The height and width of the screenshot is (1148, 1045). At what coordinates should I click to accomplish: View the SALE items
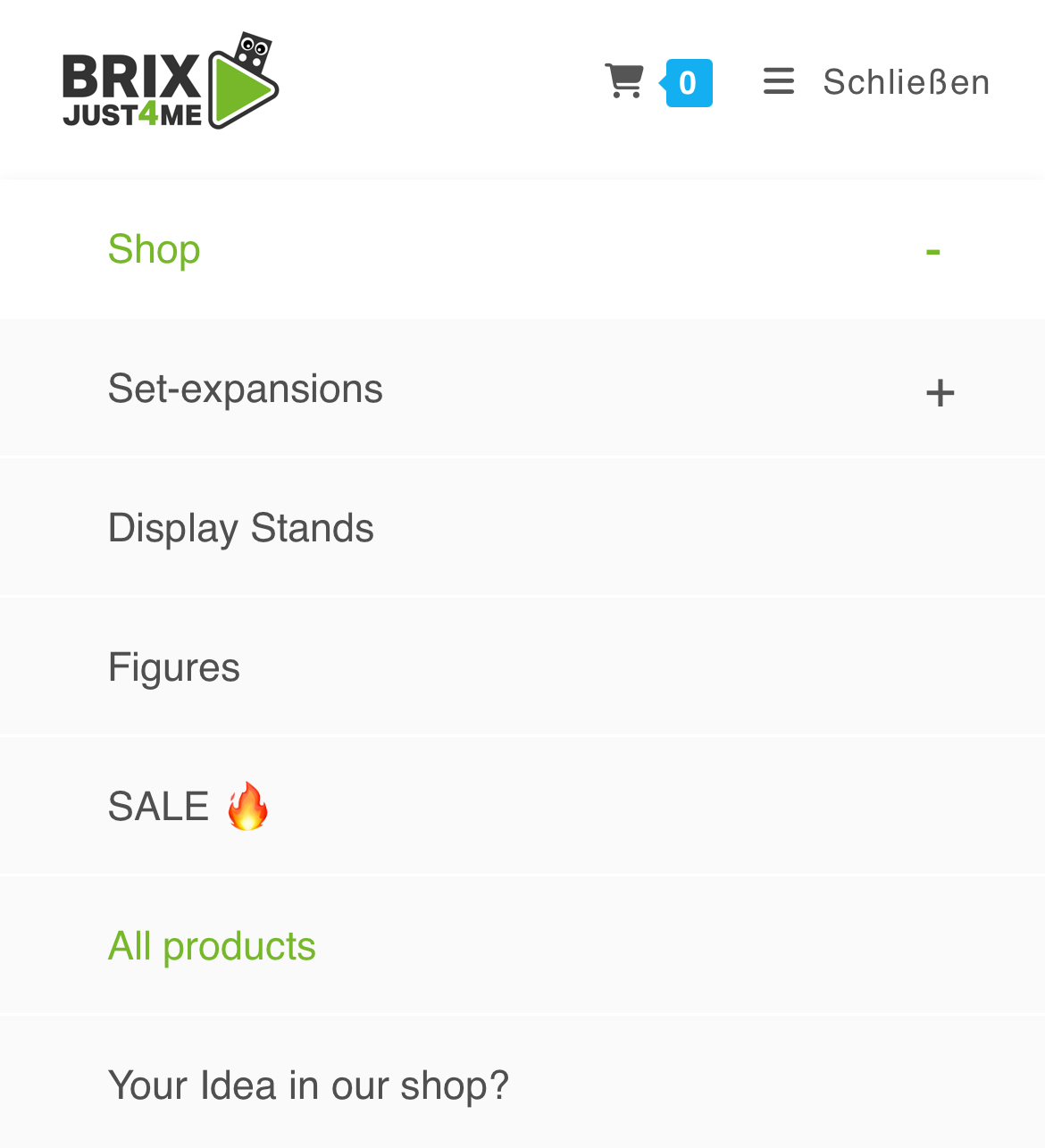click(x=188, y=807)
